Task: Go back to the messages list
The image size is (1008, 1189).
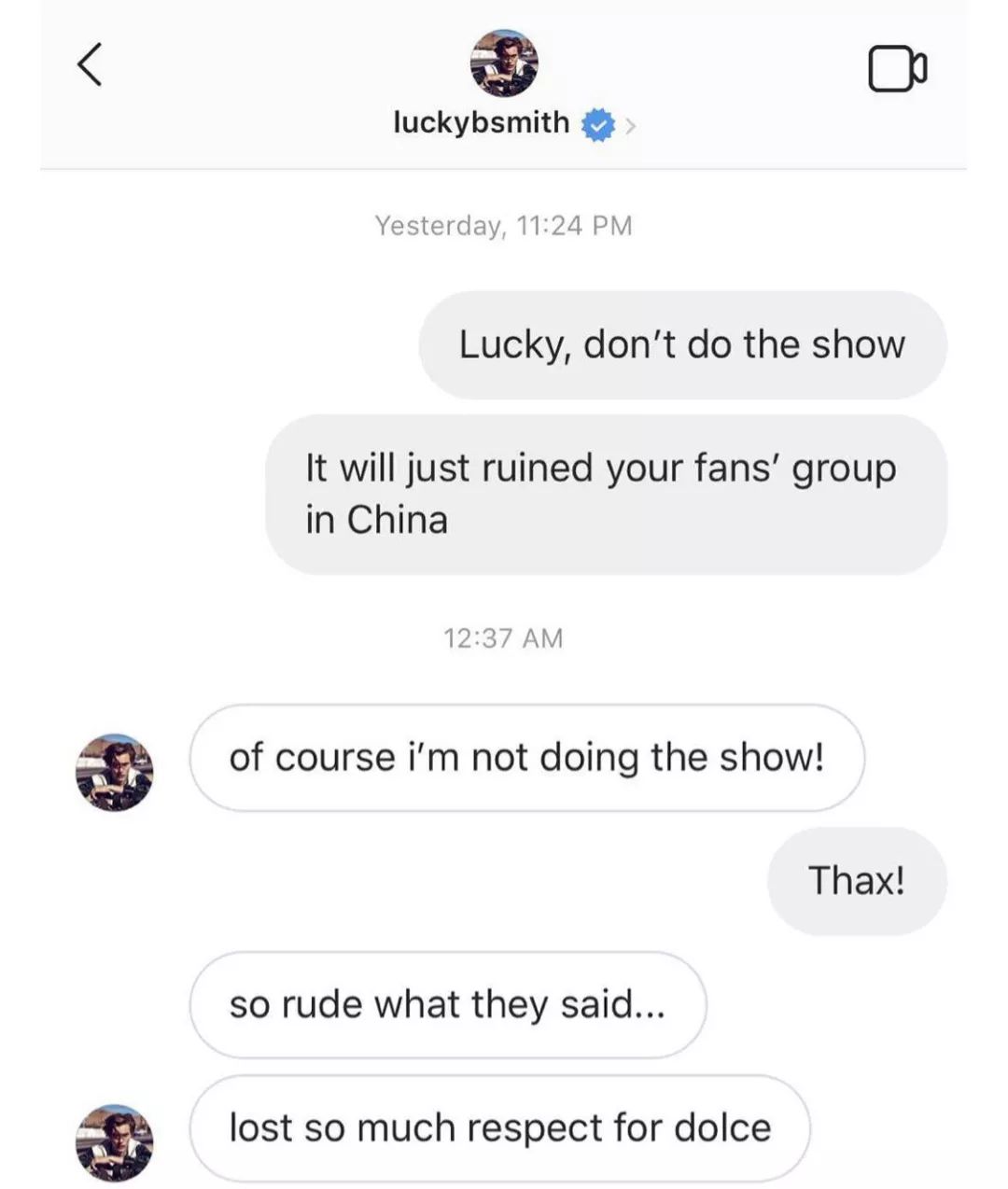Action: click(x=89, y=65)
